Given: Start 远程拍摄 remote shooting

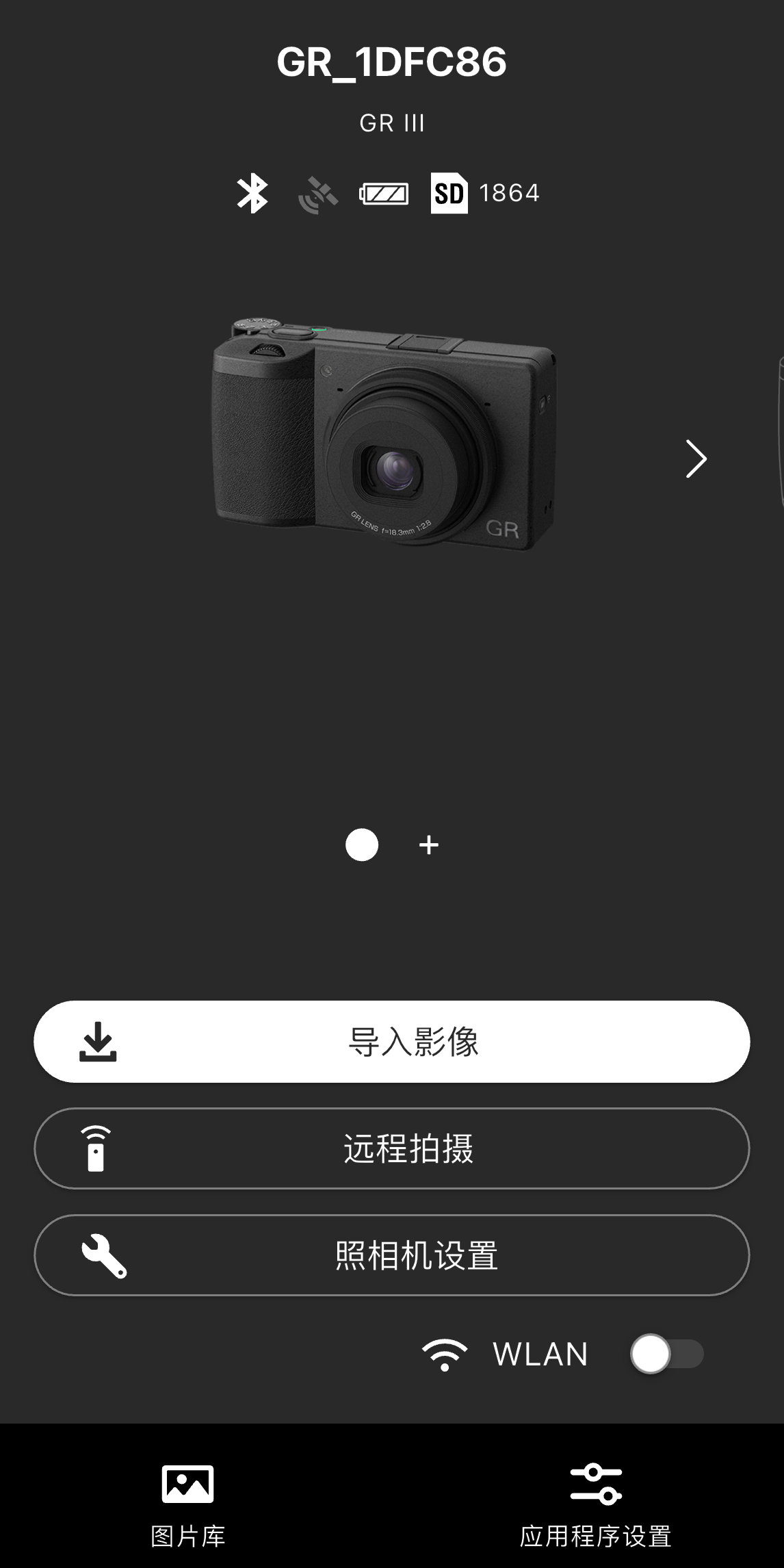Looking at the screenshot, I should point(391,1148).
